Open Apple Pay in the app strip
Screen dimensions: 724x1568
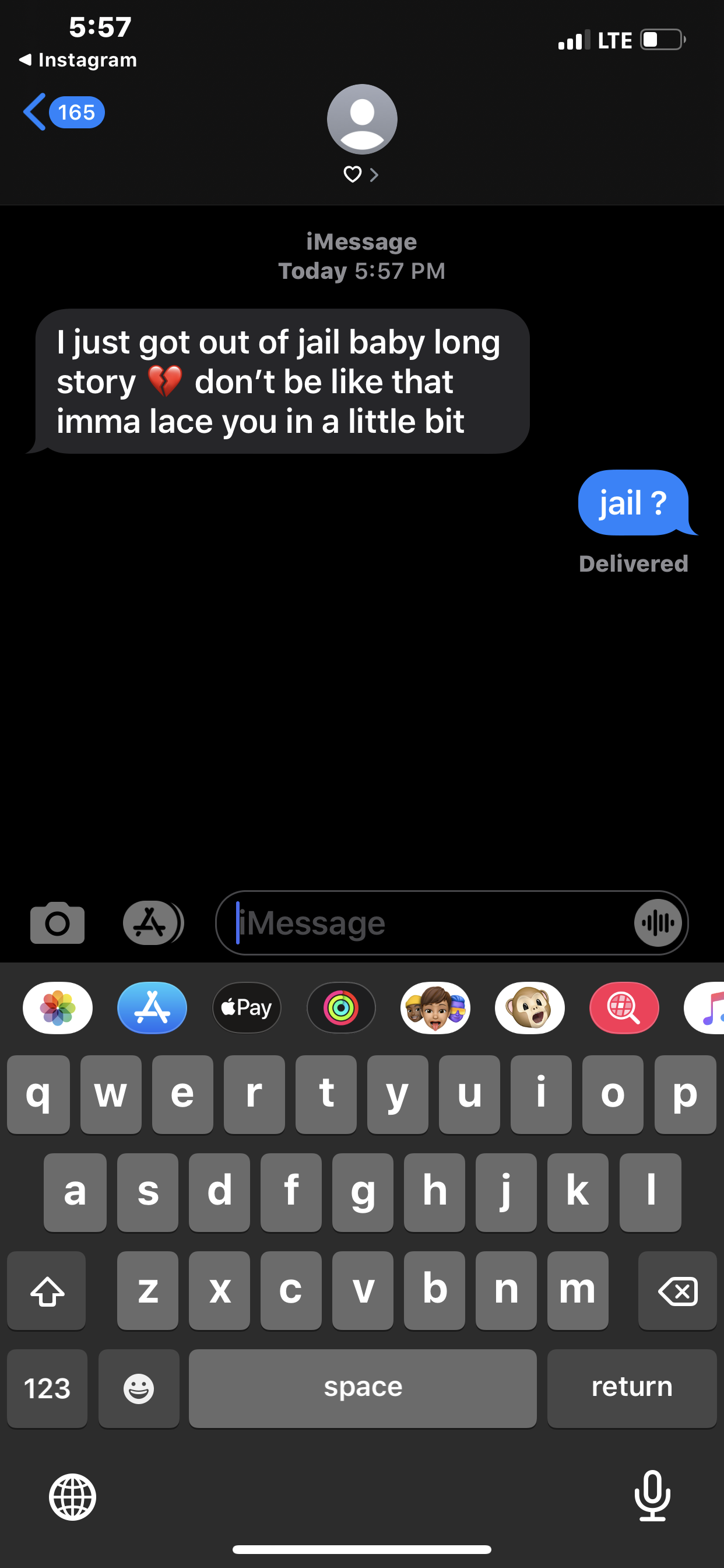click(247, 1008)
